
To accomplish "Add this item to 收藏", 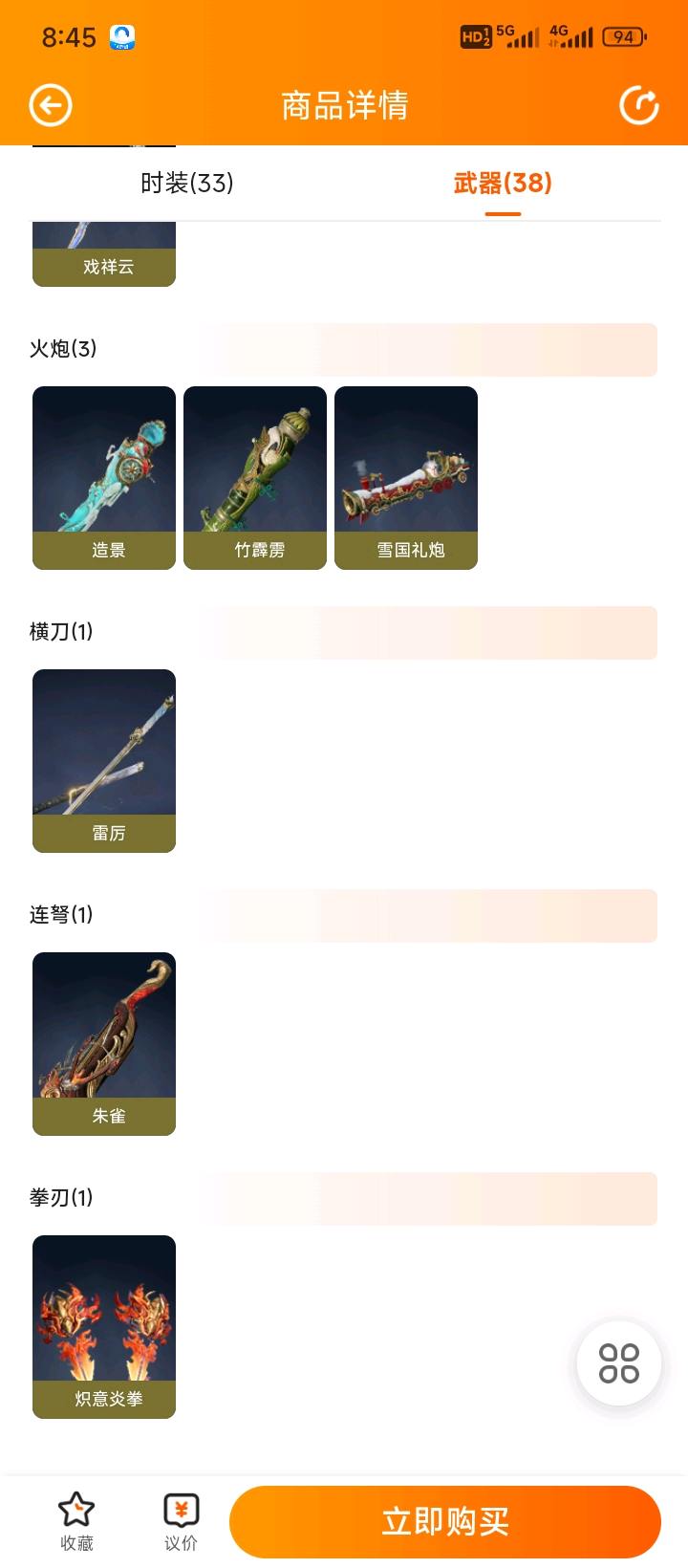I will pyautogui.click(x=76, y=1522).
